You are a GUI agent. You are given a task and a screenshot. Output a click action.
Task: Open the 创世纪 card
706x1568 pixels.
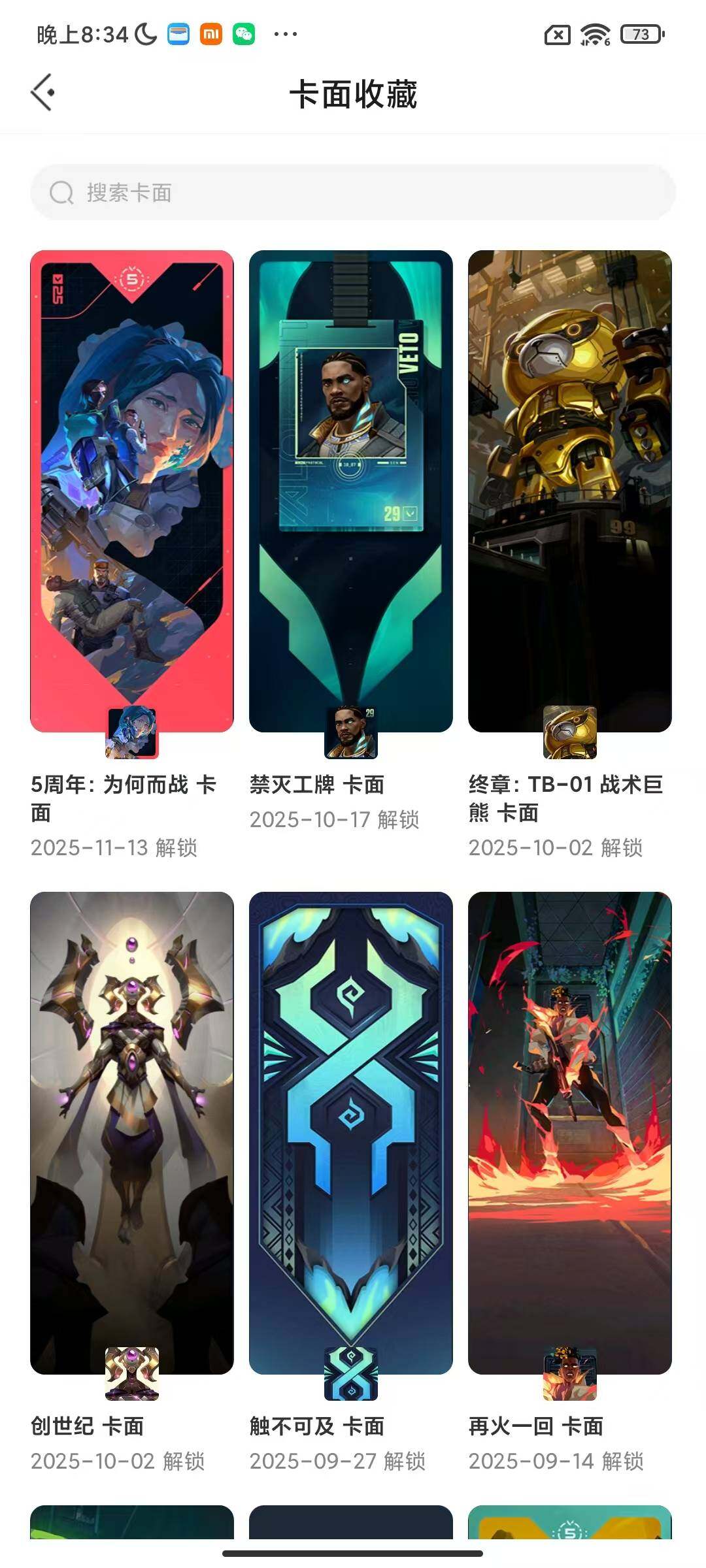132,1133
